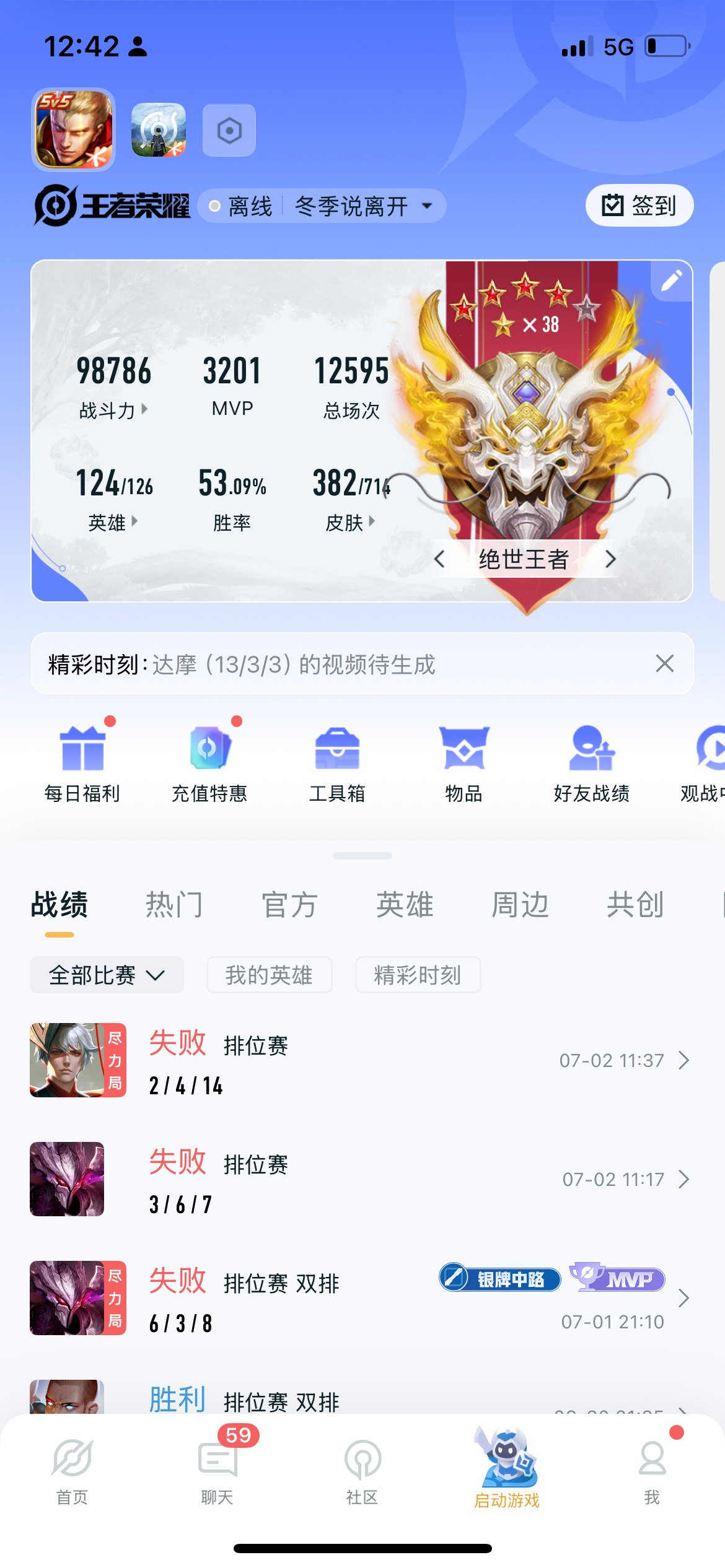The image size is (725, 1568).
Task: Open 战斗力 combat power details
Action: pos(113,410)
